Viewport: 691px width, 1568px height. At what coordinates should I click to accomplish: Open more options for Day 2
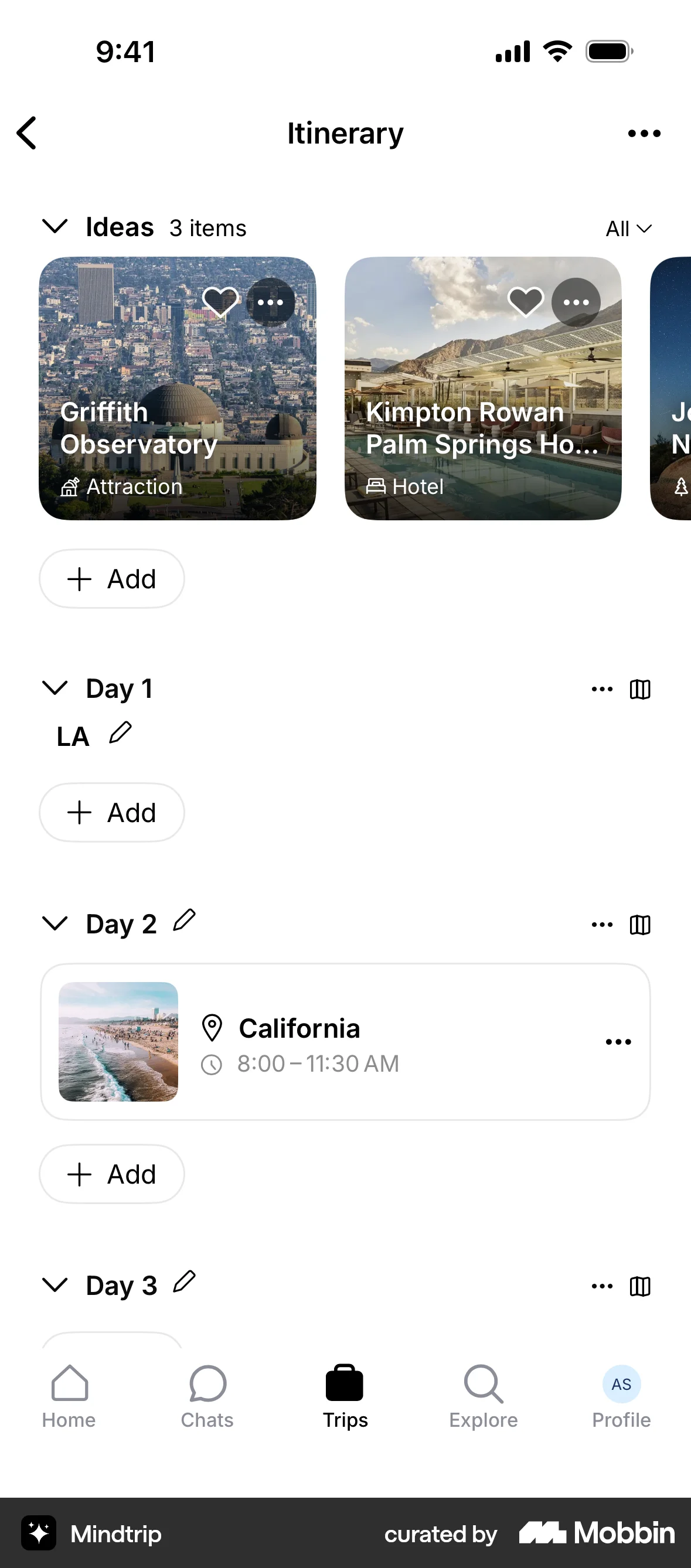[602, 925]
